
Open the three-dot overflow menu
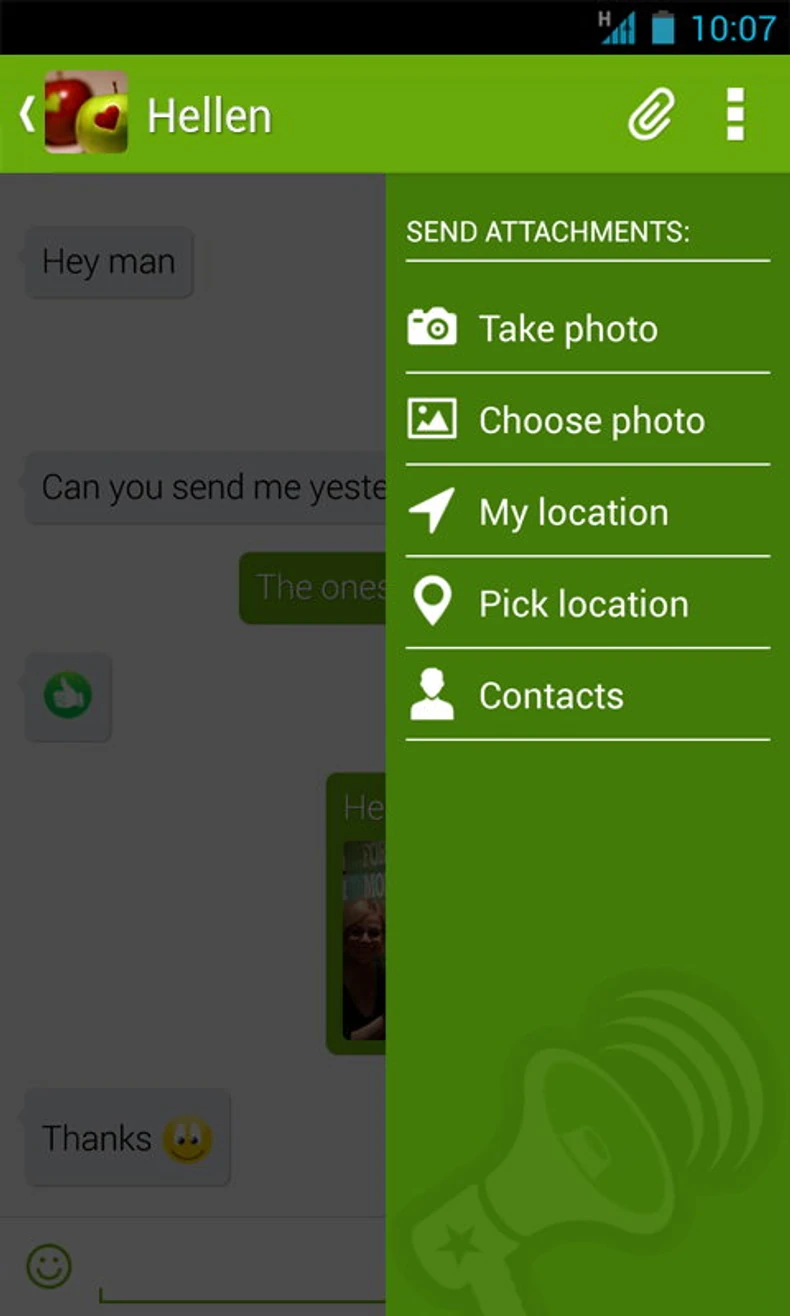click(x=735, y=114)
